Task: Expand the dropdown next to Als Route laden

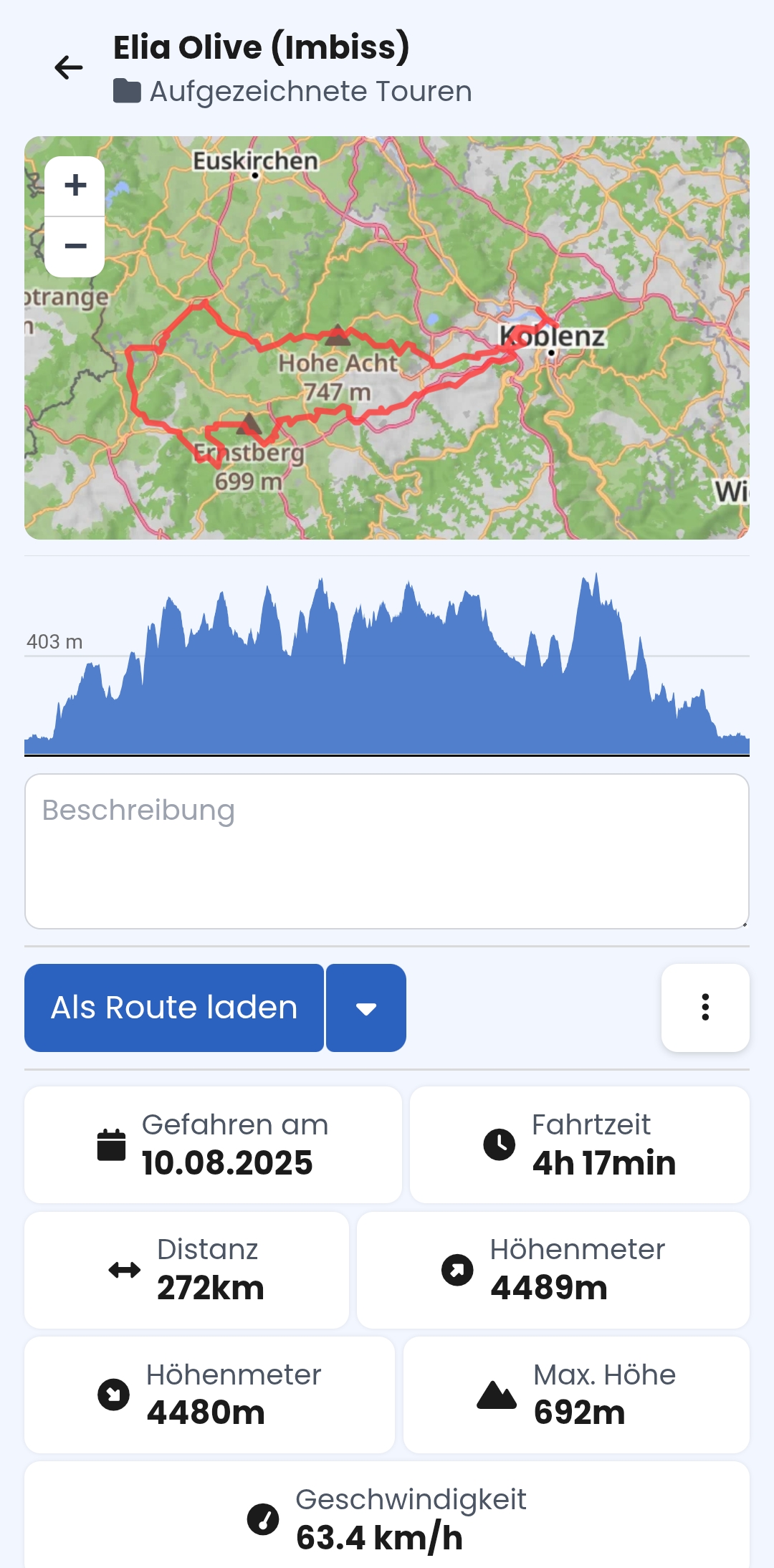Action: [x=366, y=1008]
